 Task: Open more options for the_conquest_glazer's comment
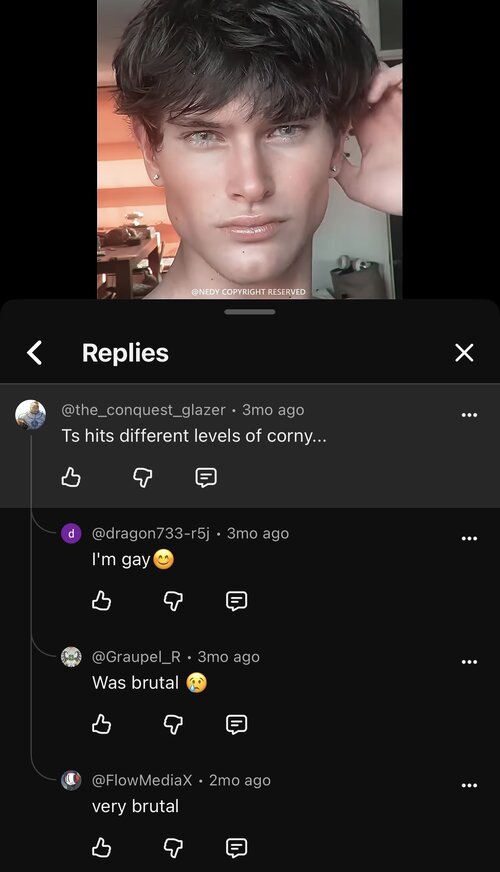point(469,415)
